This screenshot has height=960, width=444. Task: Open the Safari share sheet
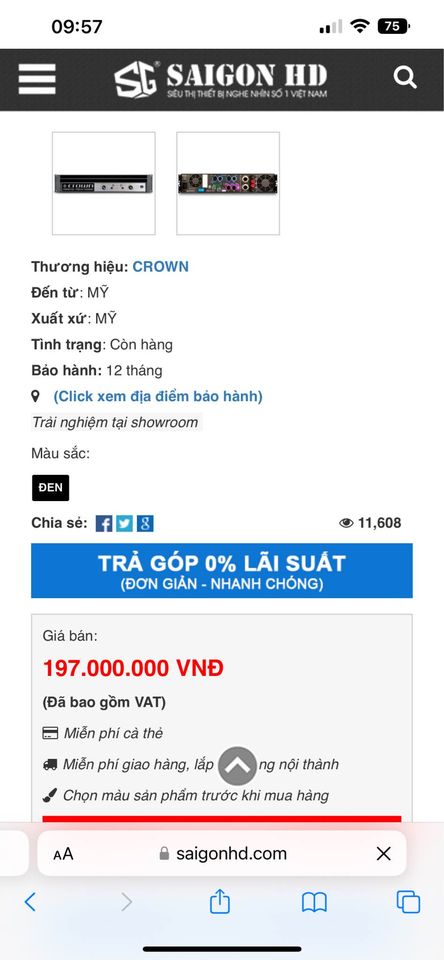click(219, 901)
